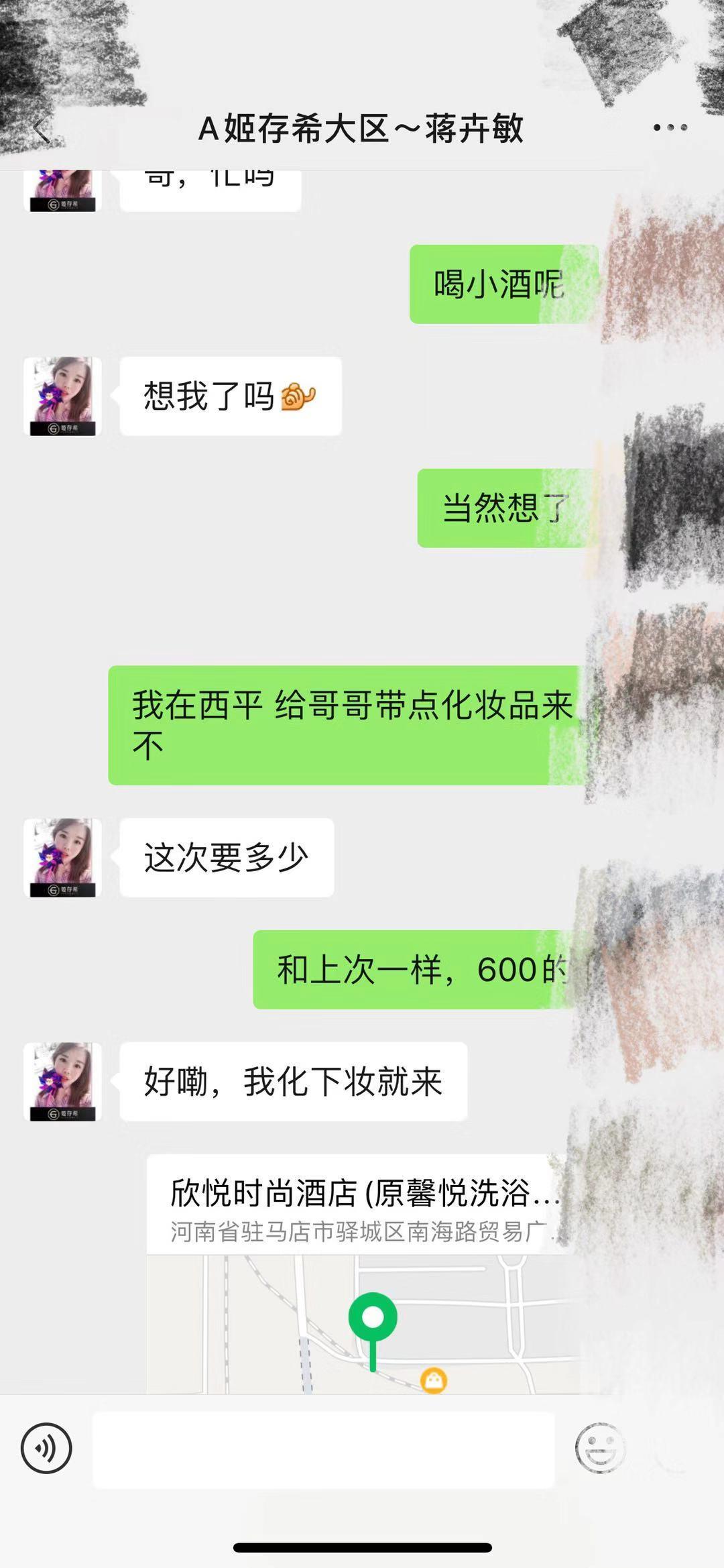Open the shared 欣悦时尚酒店 location card
Screen dimensions: 724x1568
pyautogui.click(x=362, y=1273)
